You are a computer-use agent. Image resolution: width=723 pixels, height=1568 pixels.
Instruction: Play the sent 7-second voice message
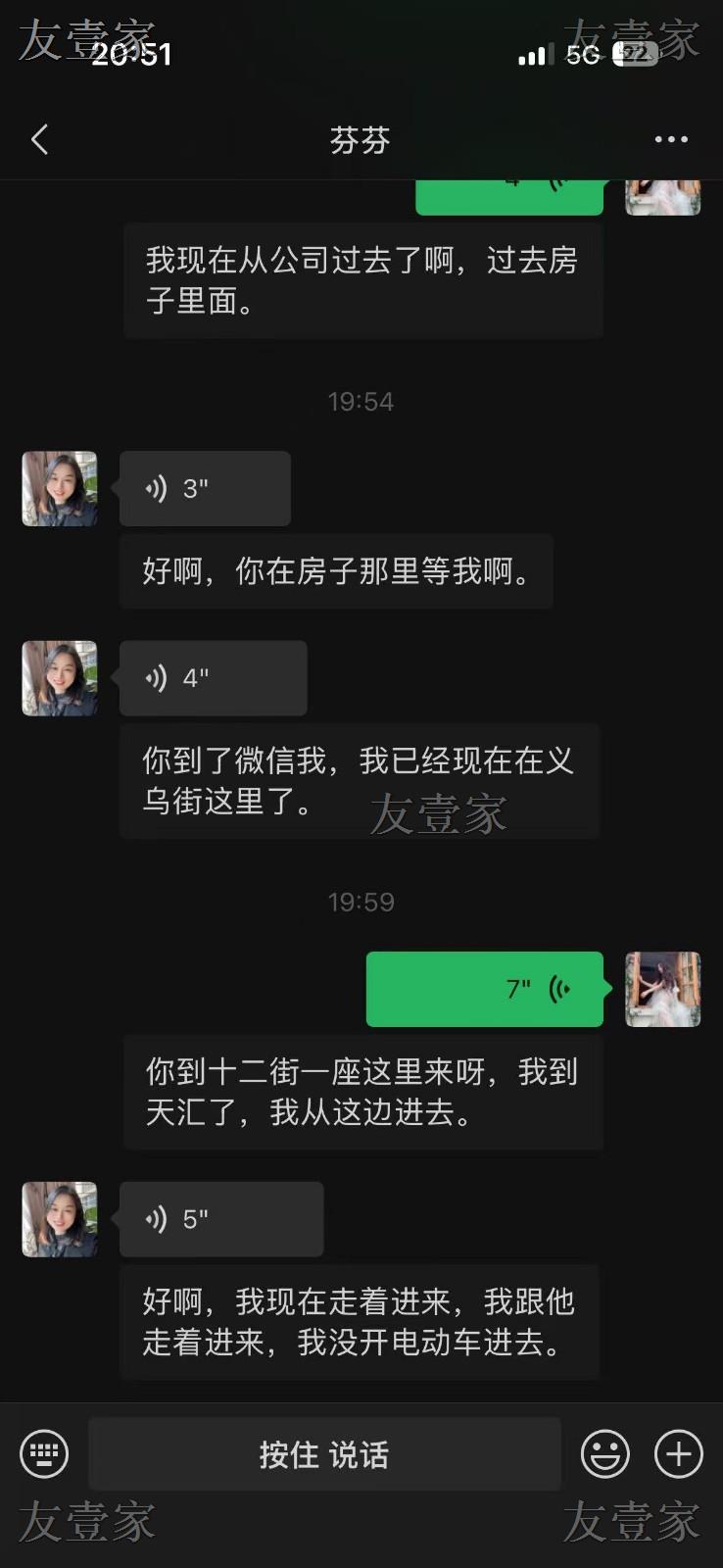click(x=484, y=989)
